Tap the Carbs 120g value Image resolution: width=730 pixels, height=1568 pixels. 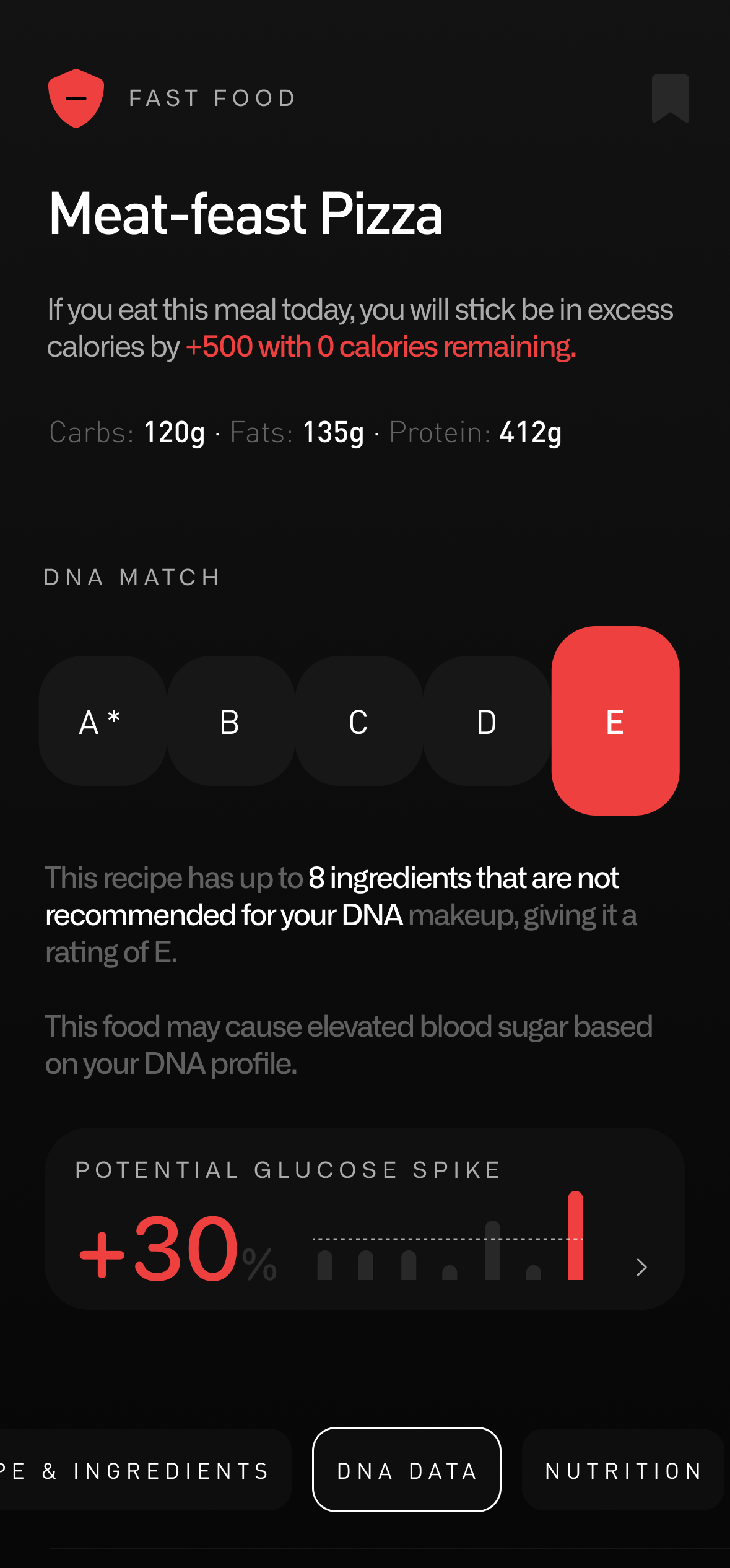(x=174, y=433)
